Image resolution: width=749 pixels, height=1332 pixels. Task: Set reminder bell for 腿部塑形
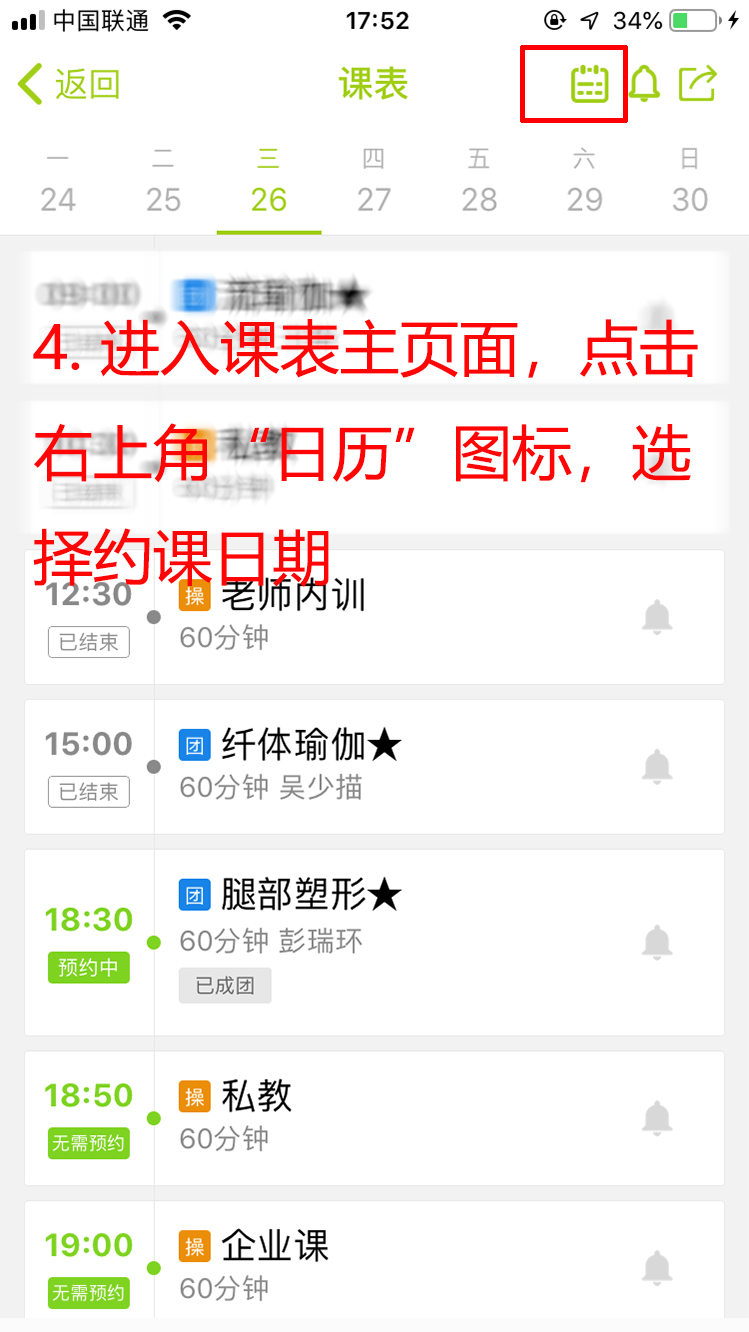pyautogui.click(x=657, y=943)
